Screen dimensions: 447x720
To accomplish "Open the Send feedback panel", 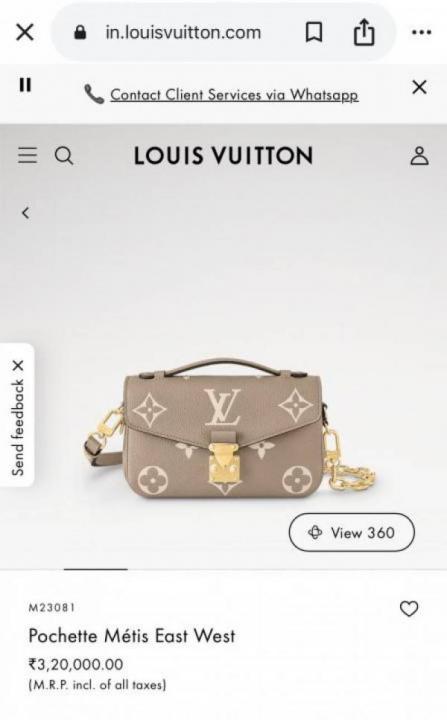I will click(x=17, y=427).
